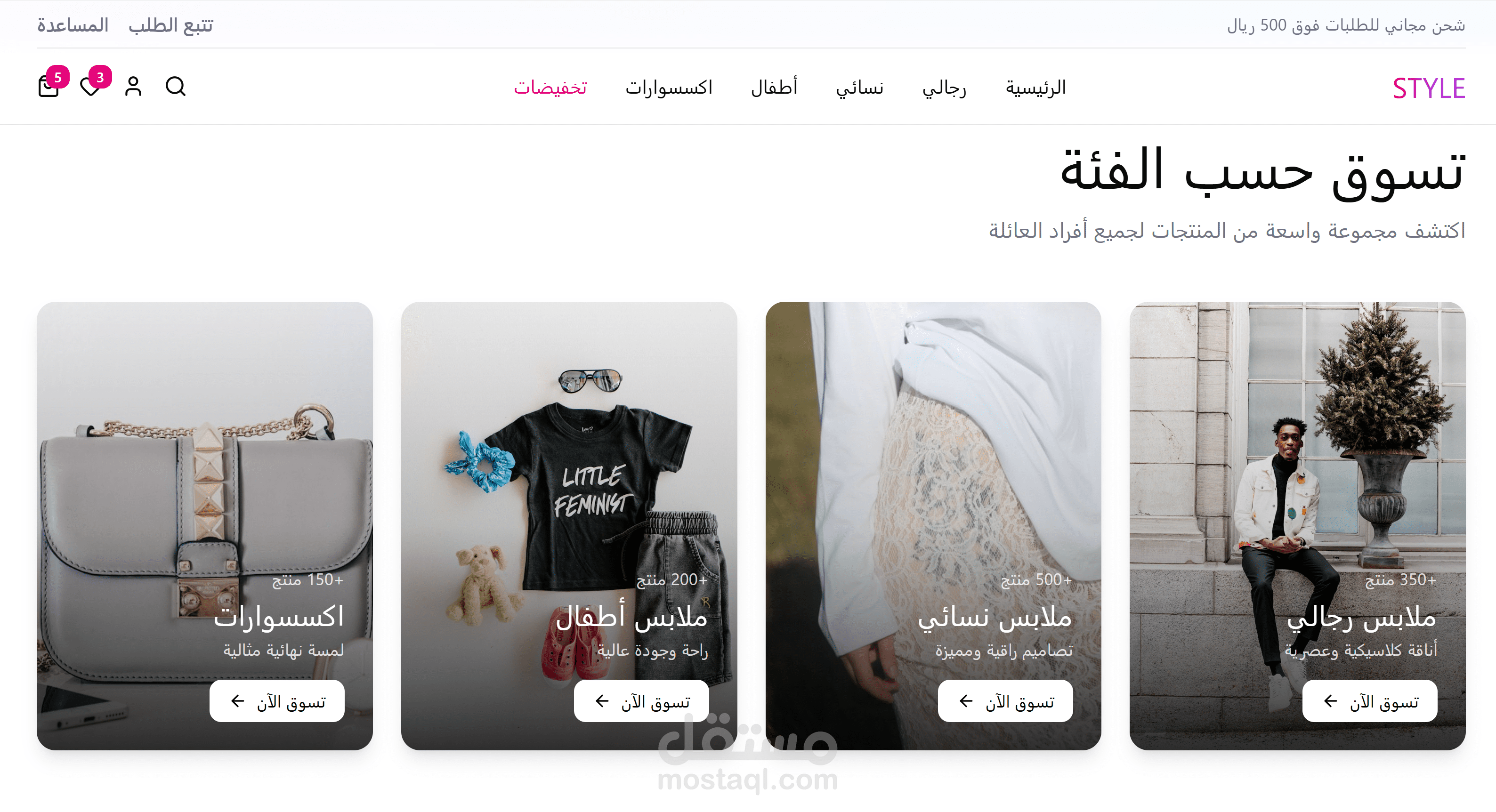Screen dimensions: 1496x812
Task: Tap تسوق الآن under ملابس رجالي
Action: click(x=1369, y=701)
